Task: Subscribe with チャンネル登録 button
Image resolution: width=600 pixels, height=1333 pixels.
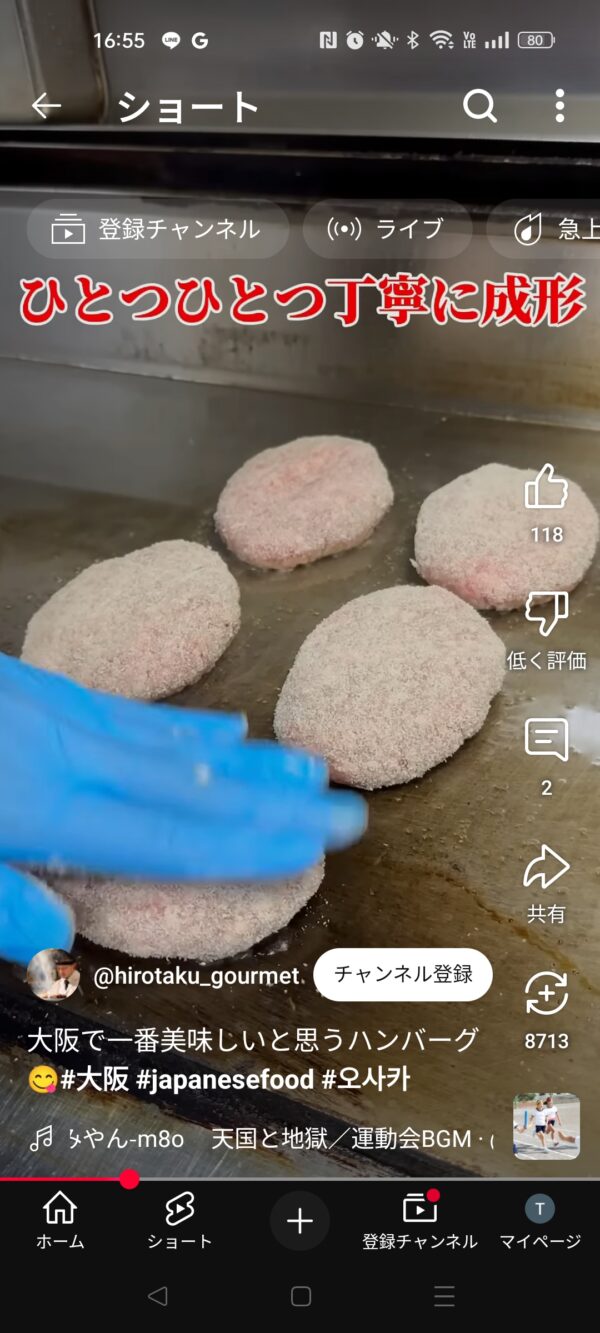Action: [403, 974]
